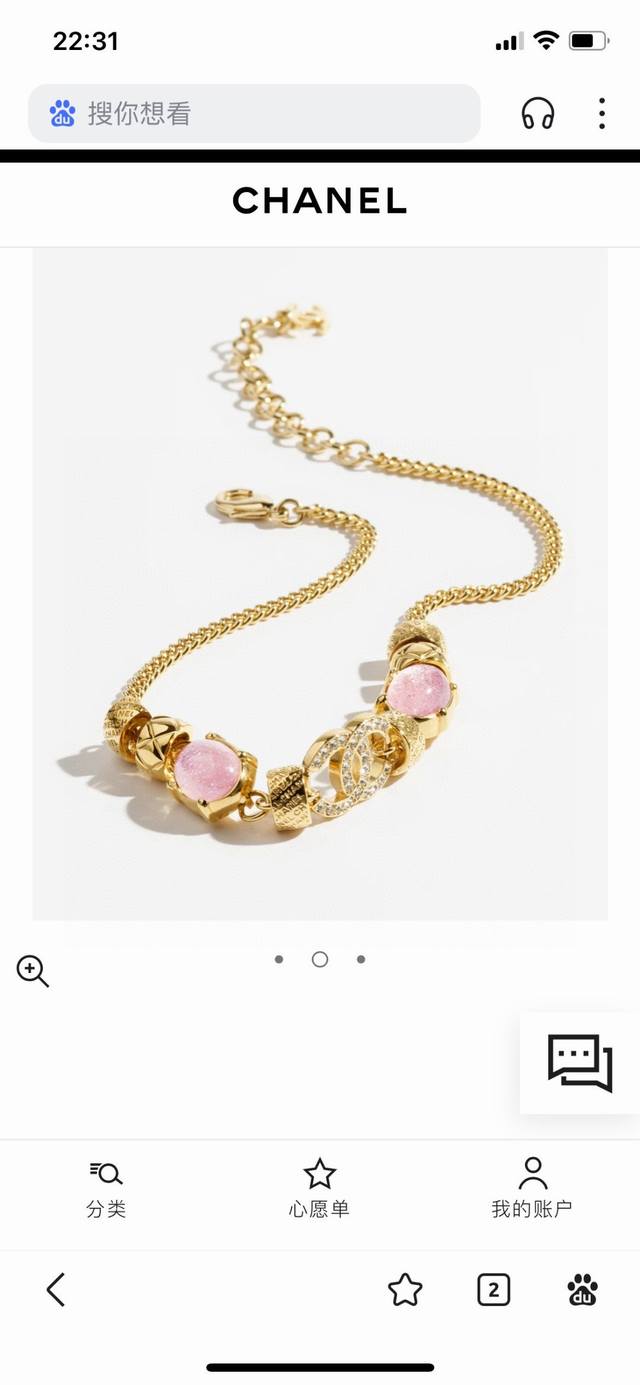Image resolution: width=640 pixels, height=1385 pixels.
Task: Open the 分类 categories search
Action: [106, 1189]
